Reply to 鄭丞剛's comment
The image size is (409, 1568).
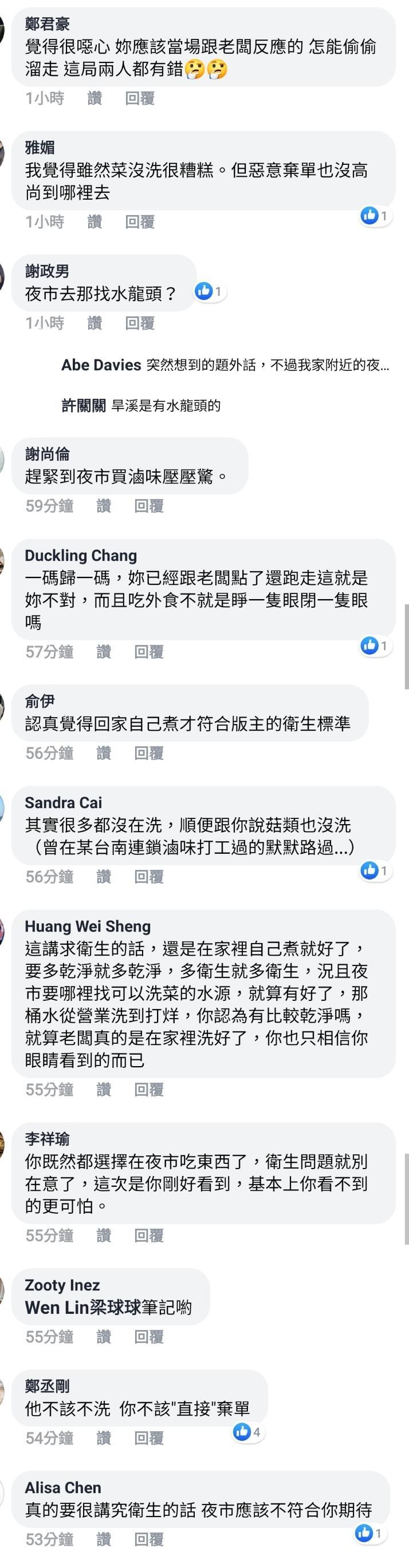click(x=149, y=1438)
